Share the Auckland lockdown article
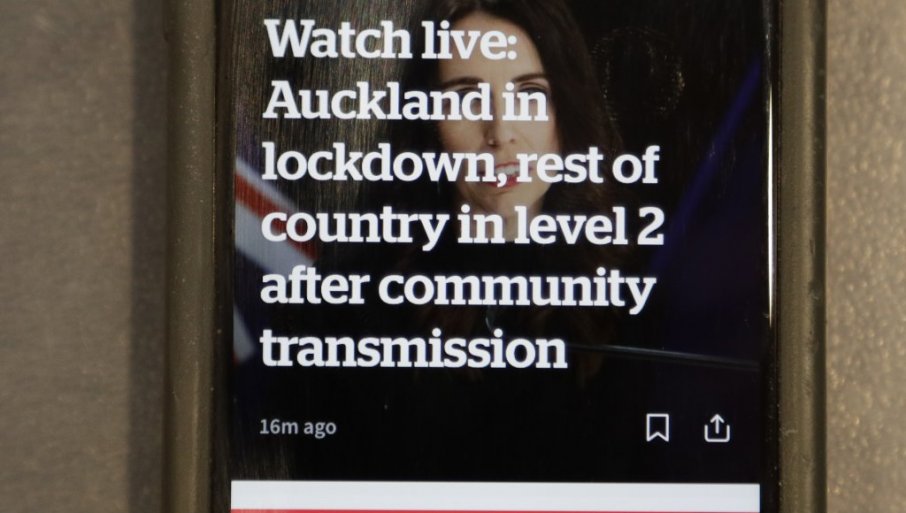Viewport: 906px width, 513px height. 716,428
